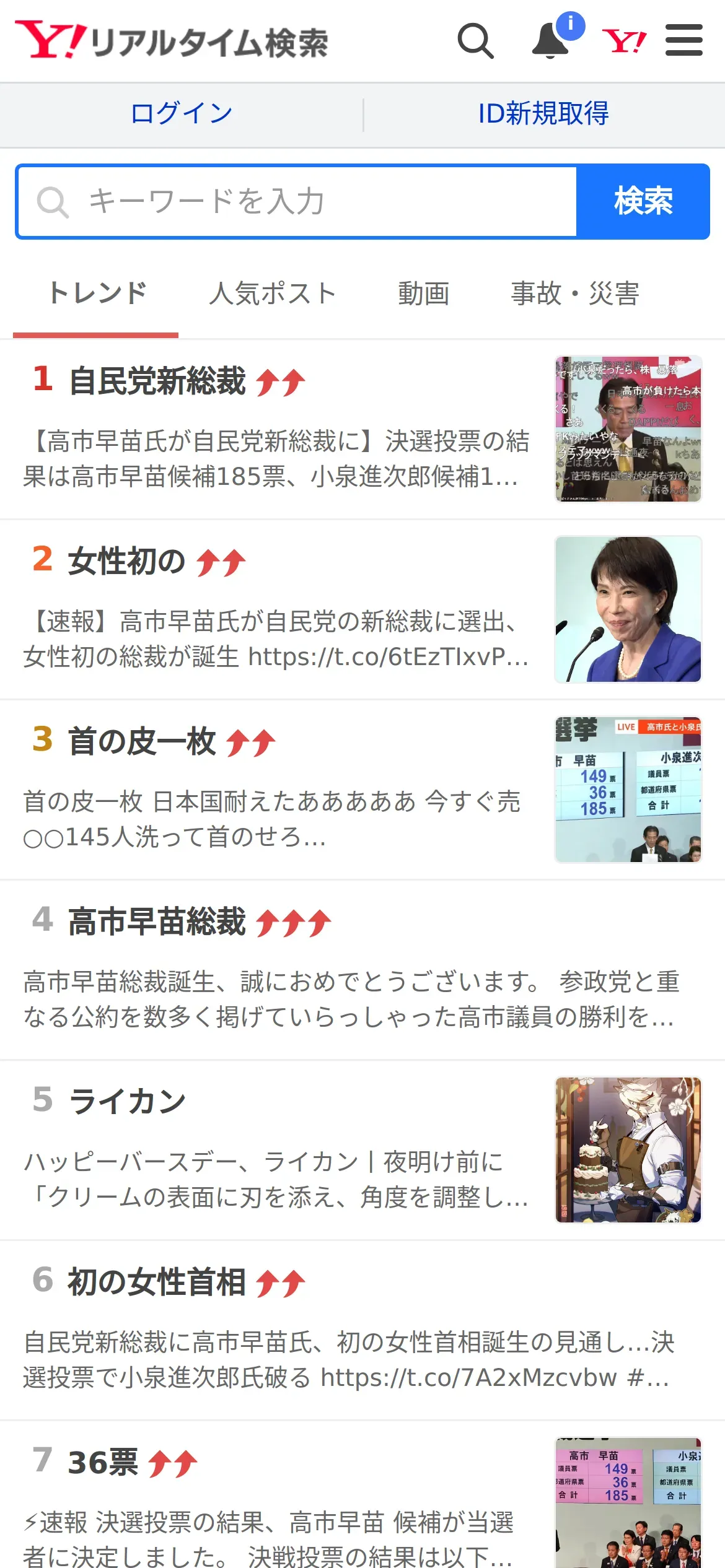
Task: Open trend 首の皮一枚
Action: click(x=142, y=742)
